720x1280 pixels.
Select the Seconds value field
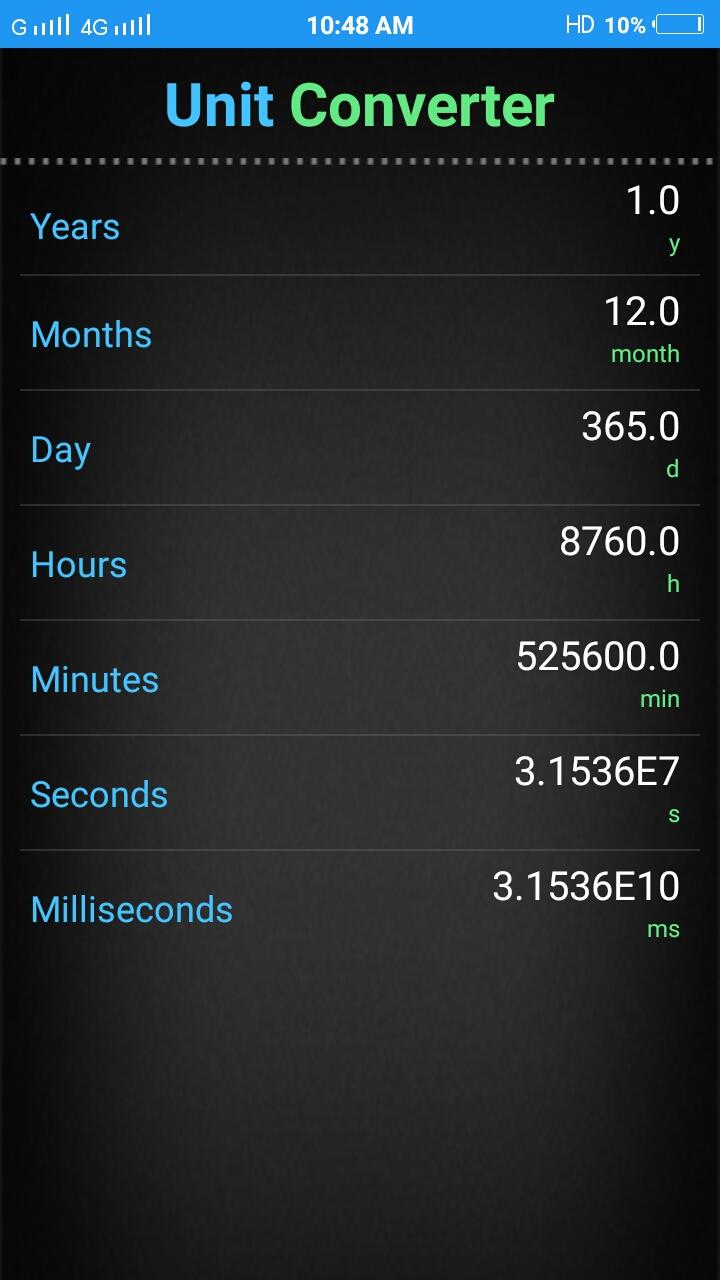[x=596, y=773]
